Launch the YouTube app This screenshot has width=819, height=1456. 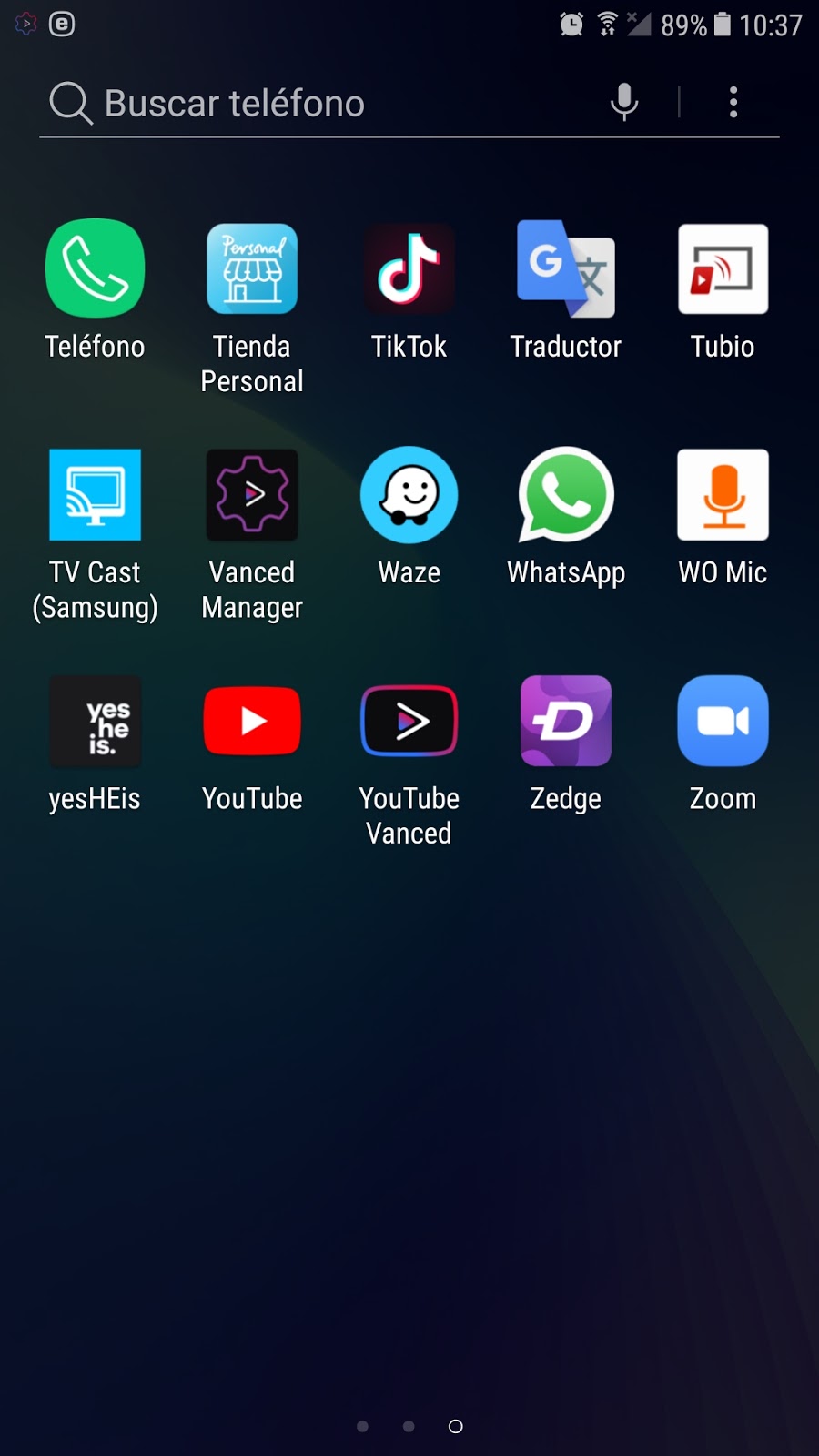[x=252, y=722]
